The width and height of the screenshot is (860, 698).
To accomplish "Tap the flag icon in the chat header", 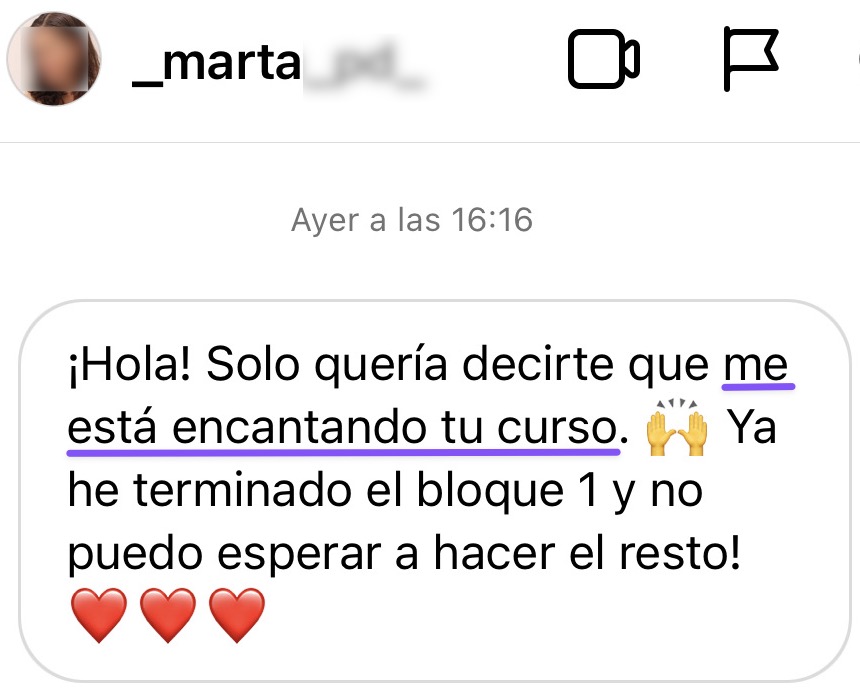I will coord(750,59).
